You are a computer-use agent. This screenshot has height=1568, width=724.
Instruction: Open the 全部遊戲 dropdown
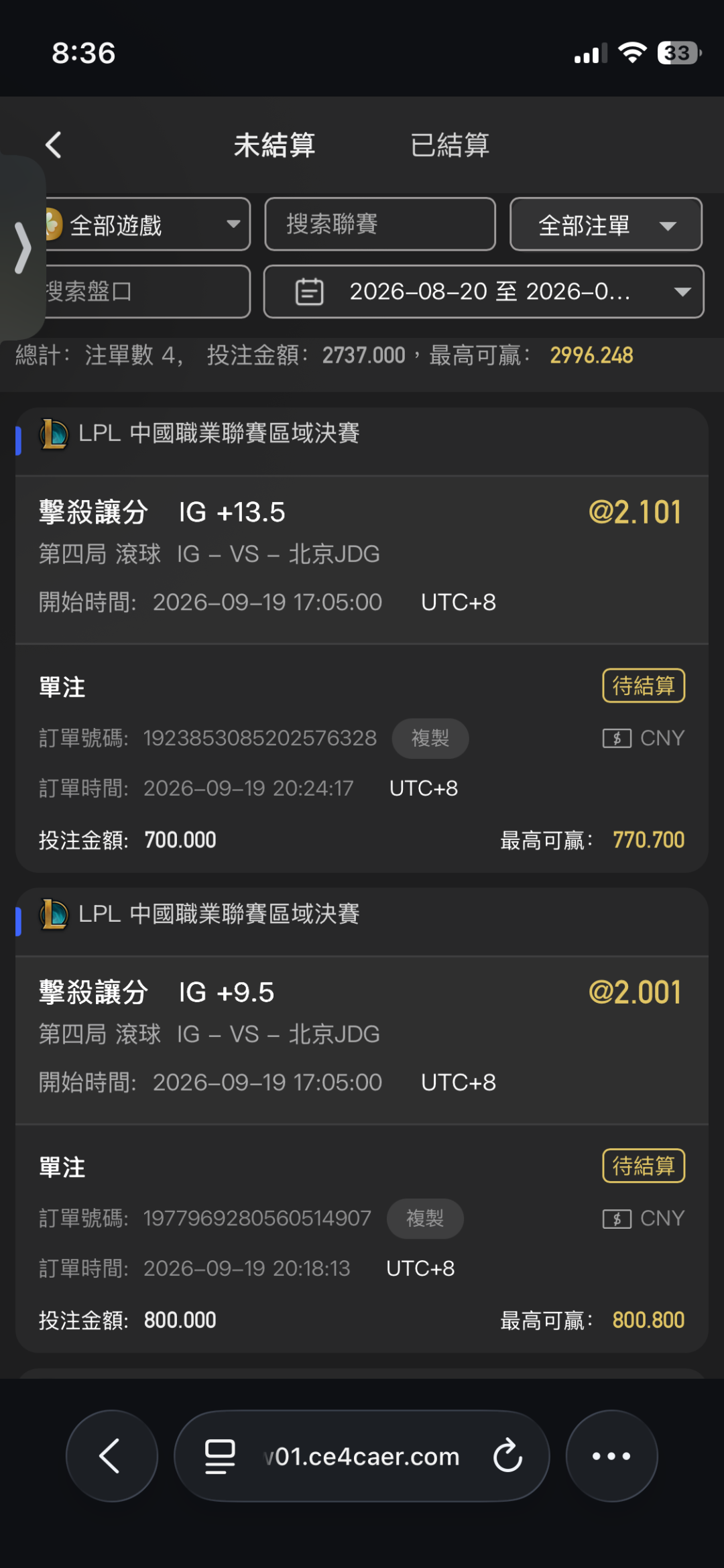[x=142, y=225]
